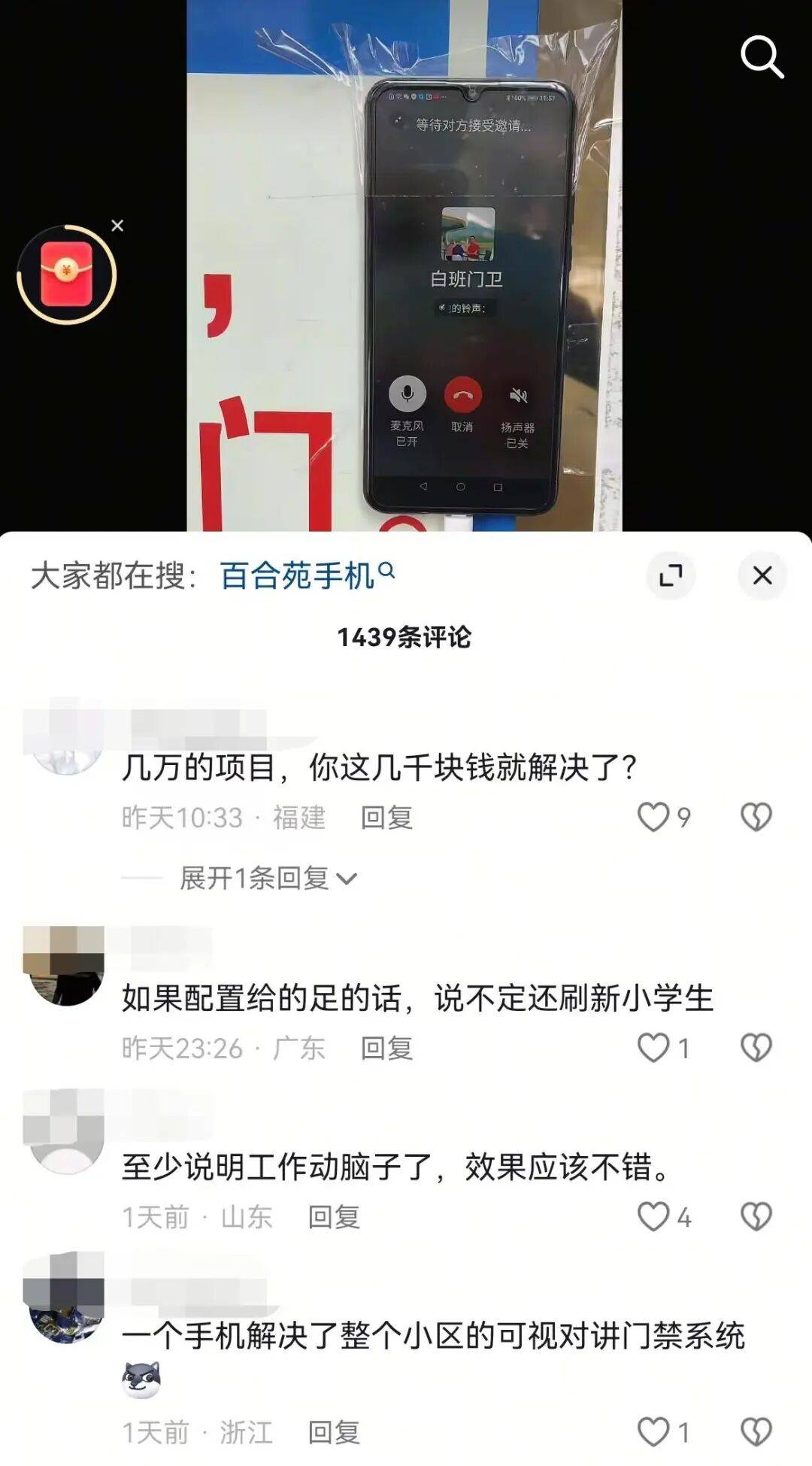Reply to the Shandong comment
Image resolution: width=812 pixels, height=1466 pixels.
[334, 1216]
